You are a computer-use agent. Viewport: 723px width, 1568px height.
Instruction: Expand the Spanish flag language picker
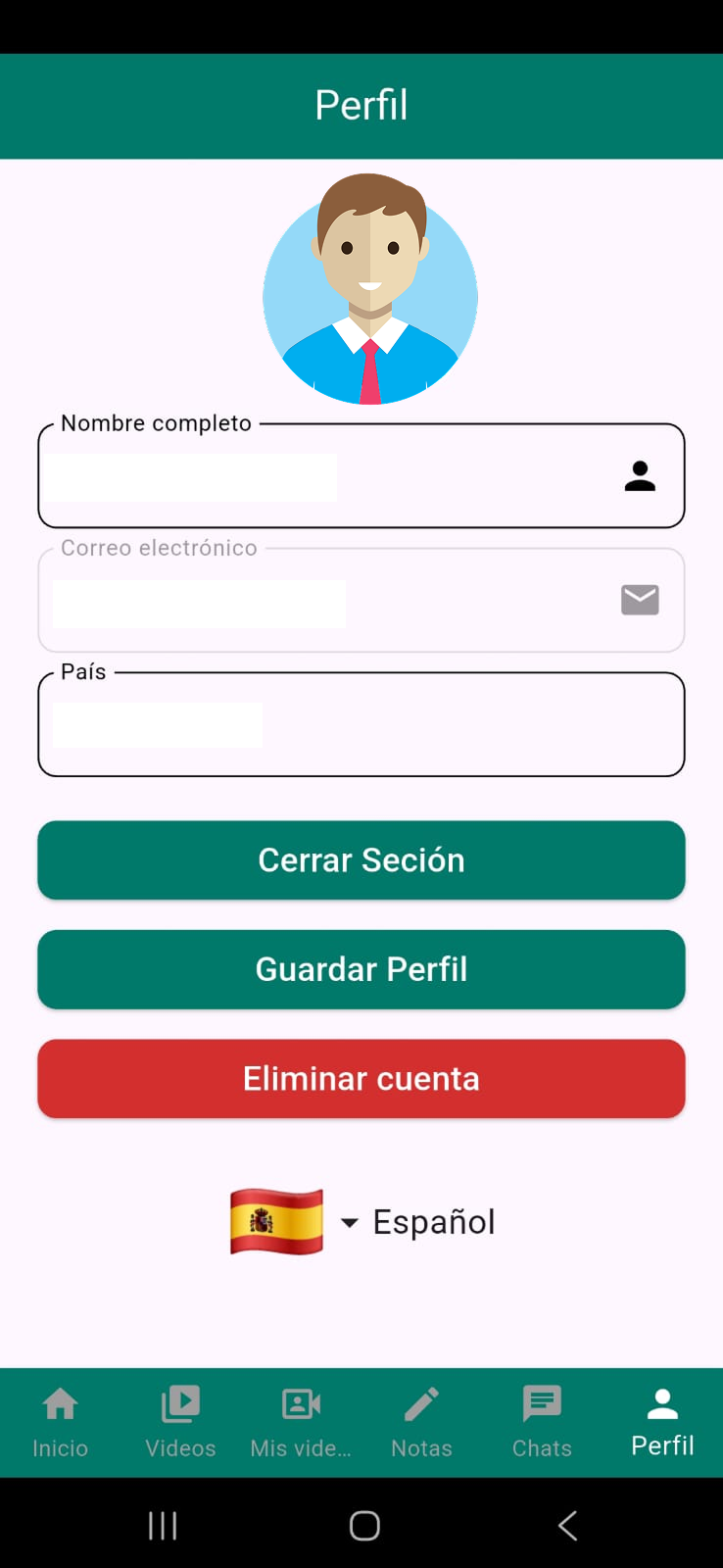[x=277, y=1221]
